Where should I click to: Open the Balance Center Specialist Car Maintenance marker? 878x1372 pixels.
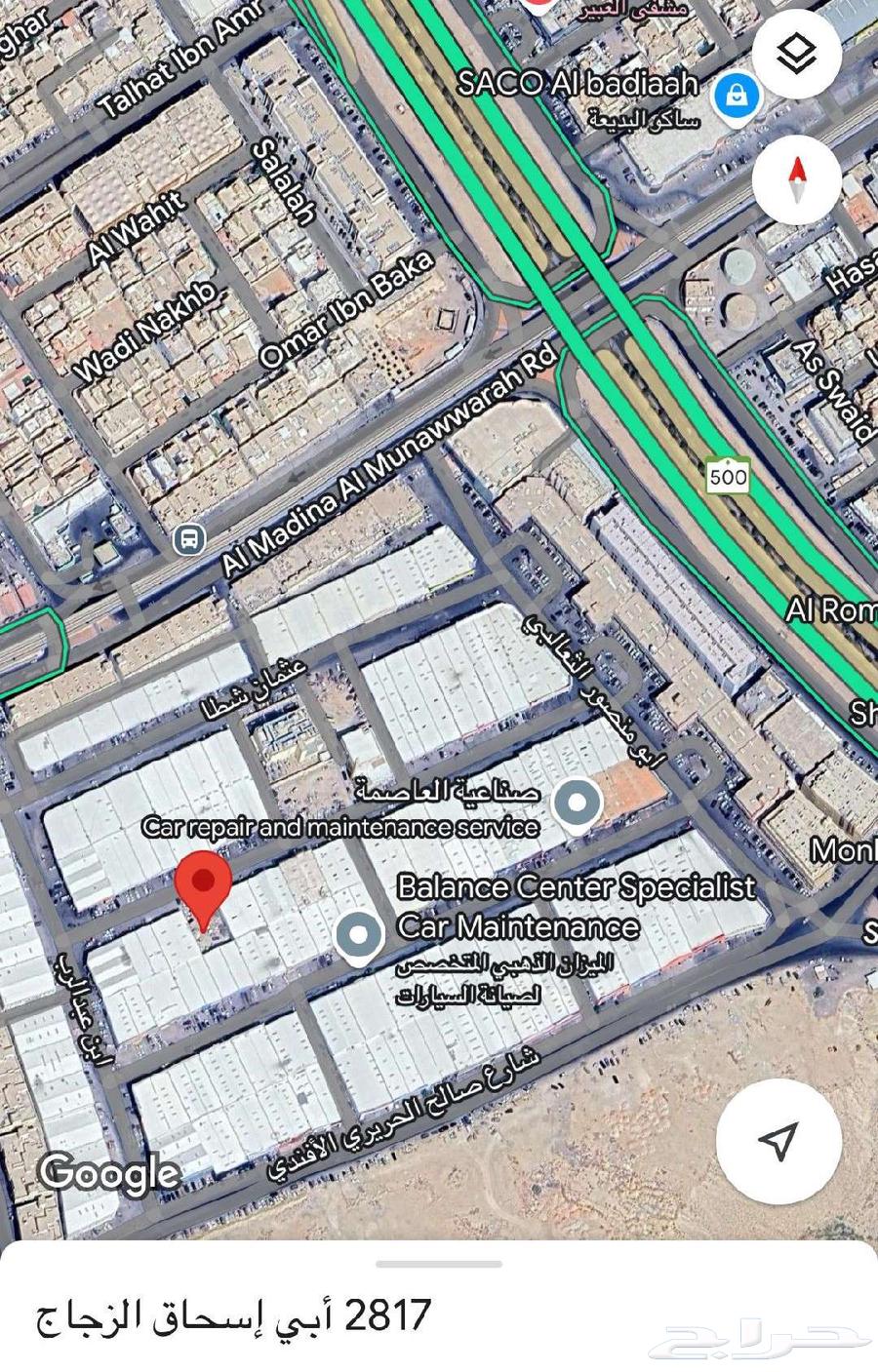click(x=358, y=935)
